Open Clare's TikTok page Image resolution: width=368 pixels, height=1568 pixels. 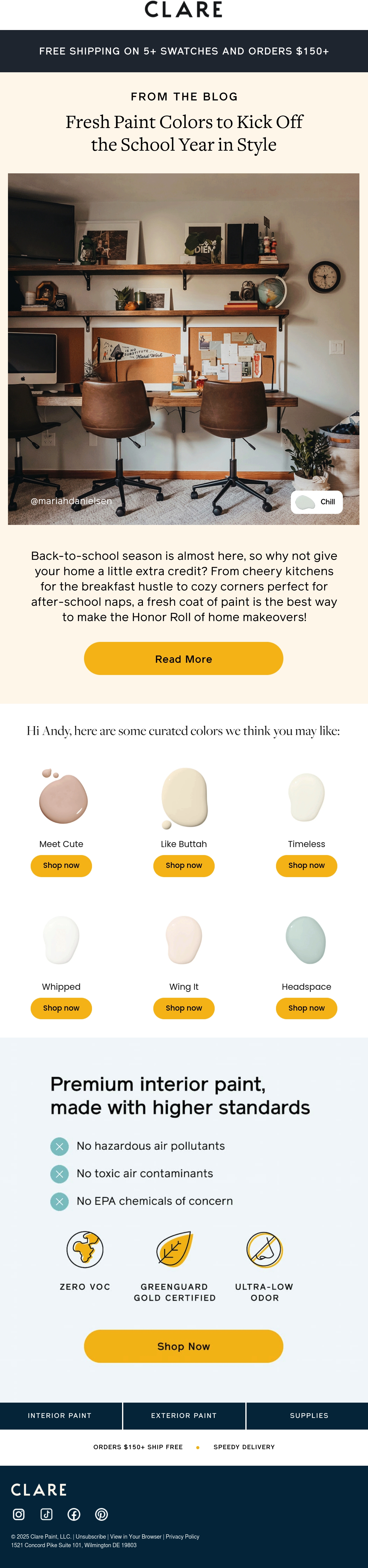pyautogui.click(x=46, y=1514)
